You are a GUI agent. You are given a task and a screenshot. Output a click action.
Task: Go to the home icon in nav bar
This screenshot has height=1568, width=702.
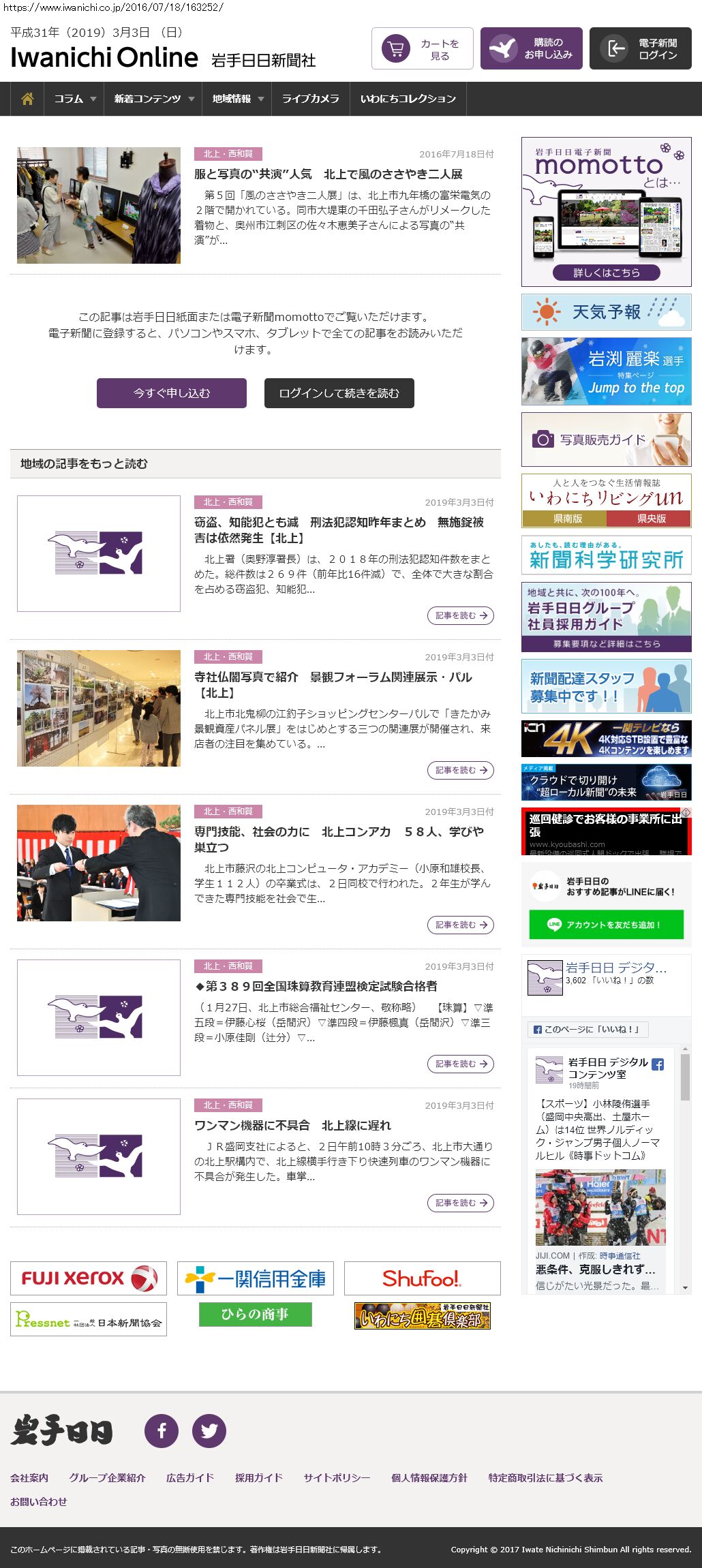point(27,99)
